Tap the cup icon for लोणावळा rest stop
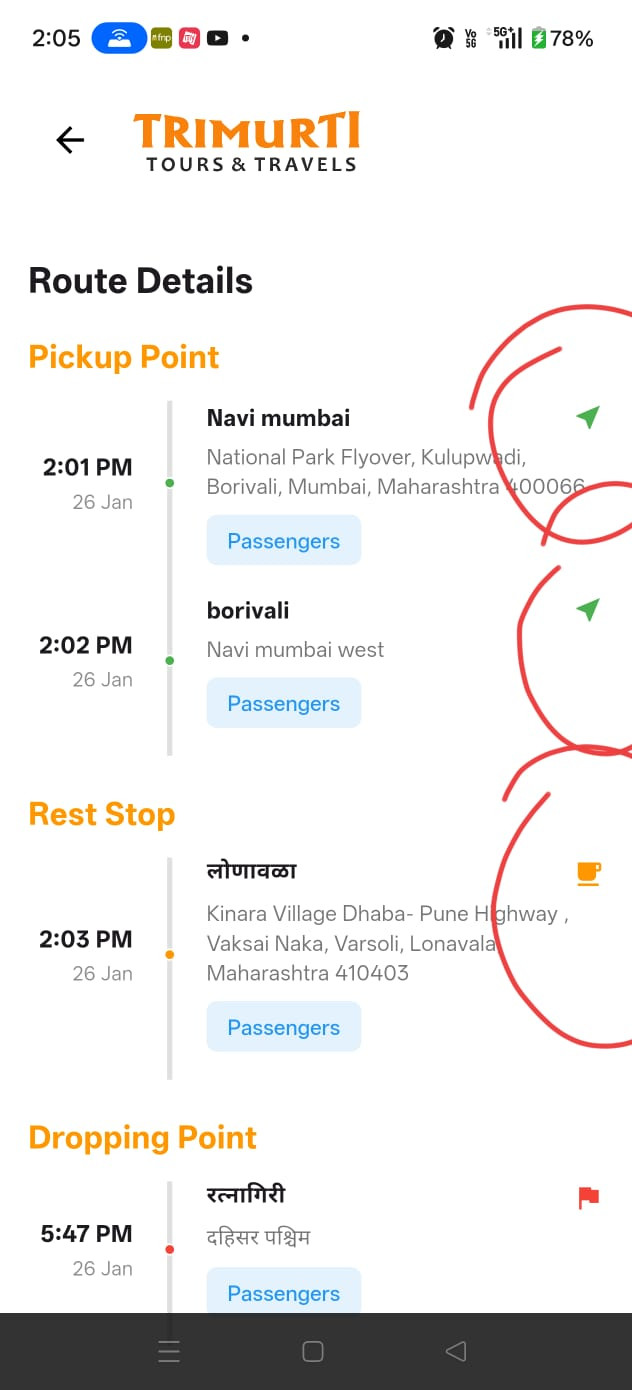The image size is (632, 1390). [588, 874]
